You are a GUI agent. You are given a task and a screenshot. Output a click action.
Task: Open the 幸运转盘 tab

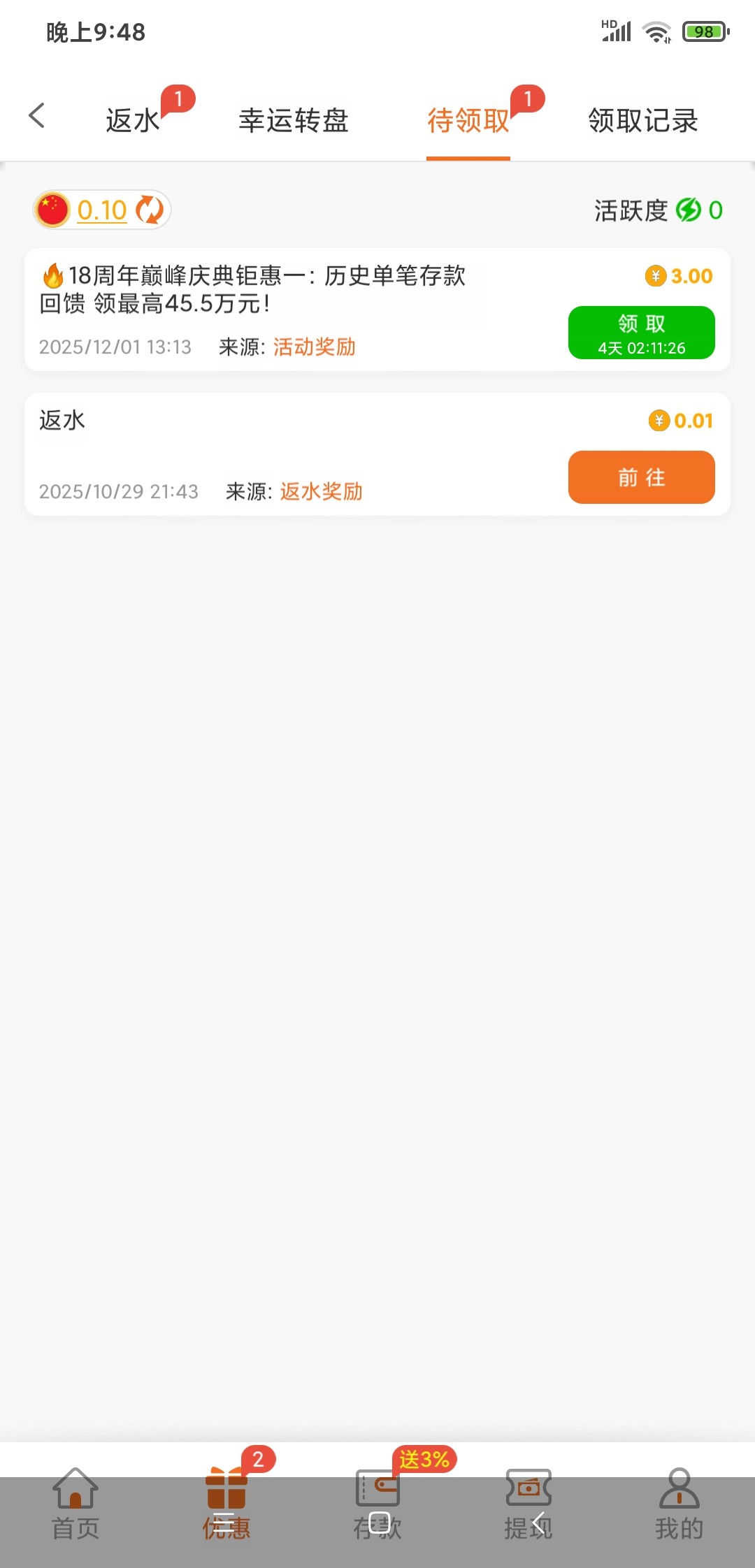pos(294,120)
